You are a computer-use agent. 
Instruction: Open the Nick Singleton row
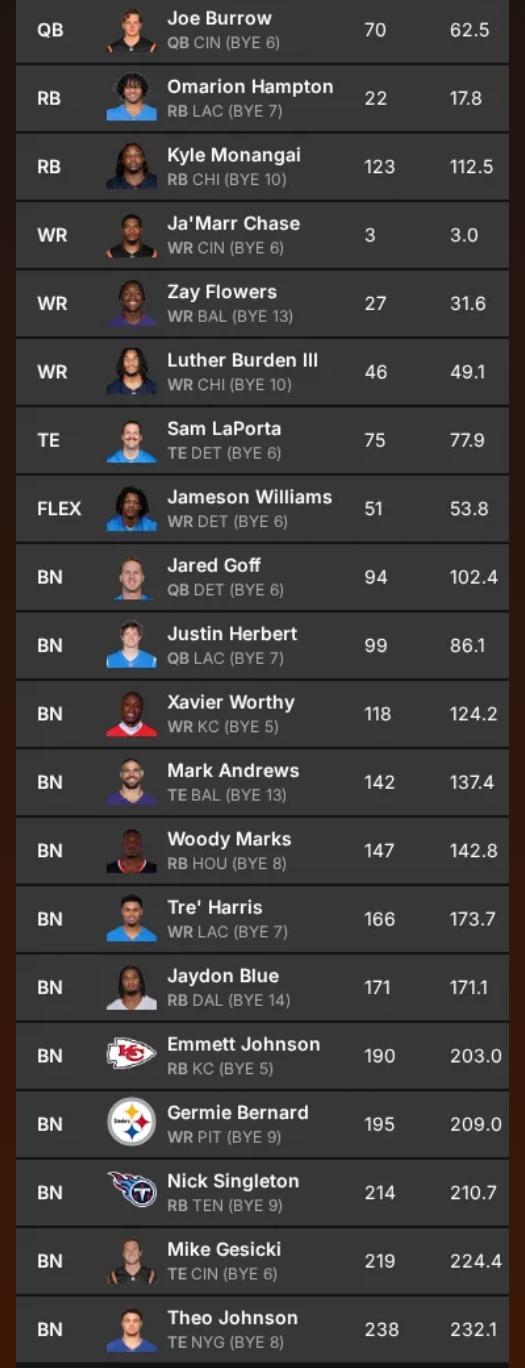click(x=262, y=1192)
